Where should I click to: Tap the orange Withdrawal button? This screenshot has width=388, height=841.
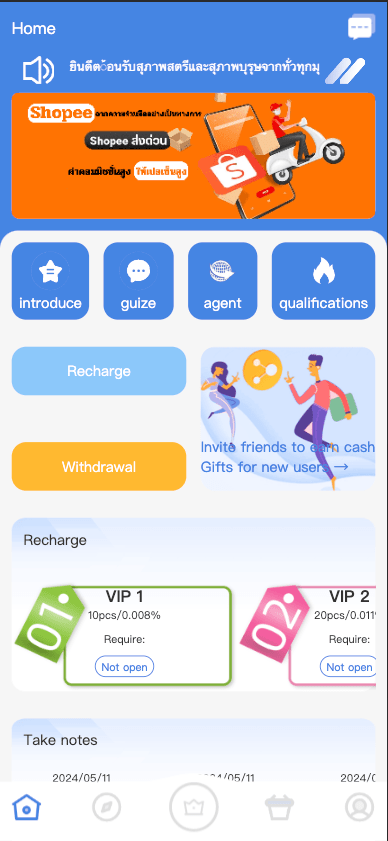click(x=99, y=467)
